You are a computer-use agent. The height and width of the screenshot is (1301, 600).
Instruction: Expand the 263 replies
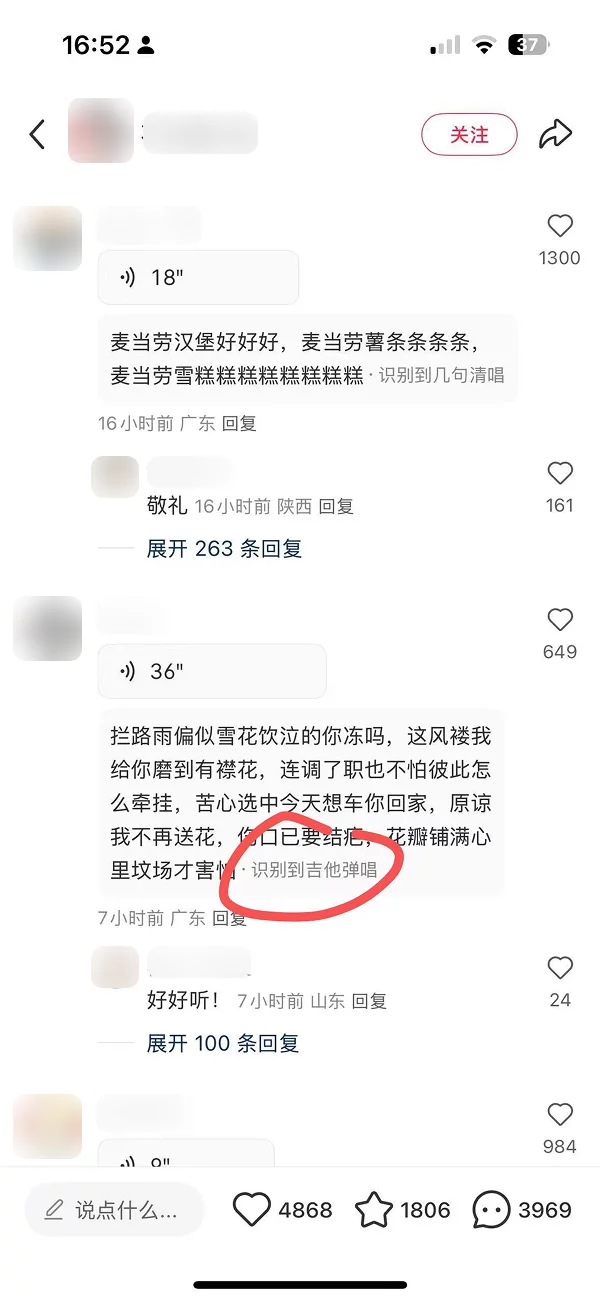[224, 548]
